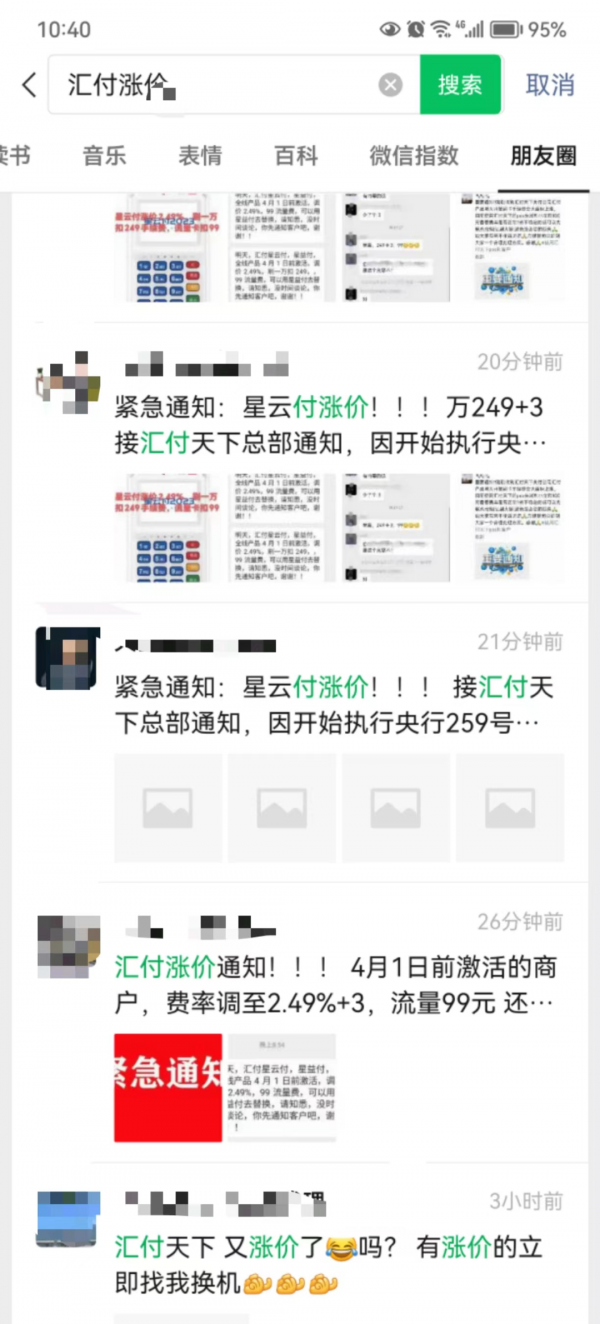Cancel search with 取消
This screenshot has width=600, height=1324.
[550, 85]
